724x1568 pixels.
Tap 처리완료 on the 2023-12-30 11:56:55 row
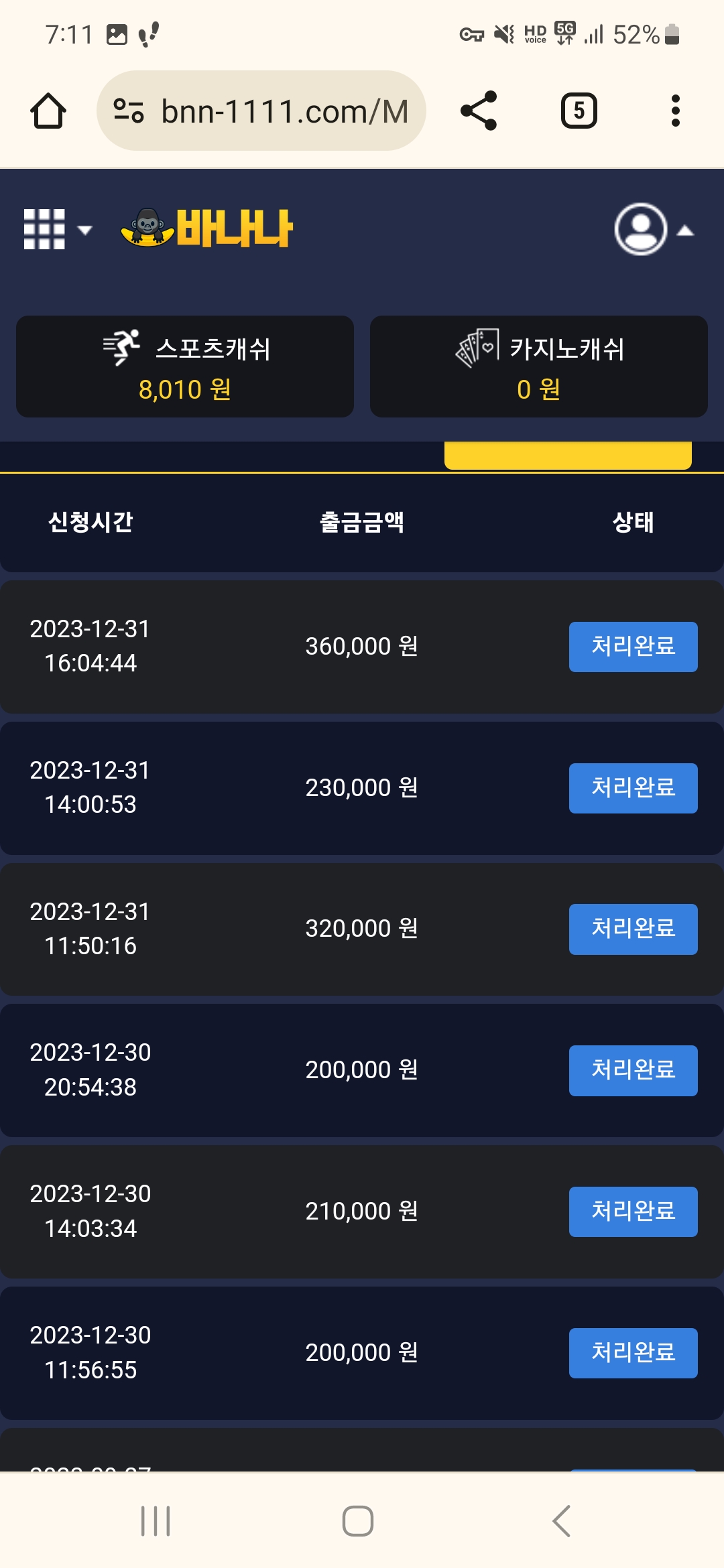(x=633, y=1353)
